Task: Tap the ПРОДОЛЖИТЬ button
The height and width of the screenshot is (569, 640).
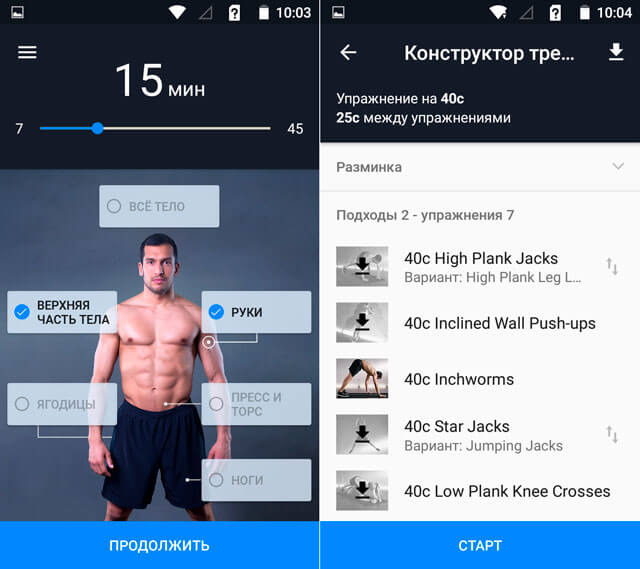Action: tap(159, 545)
